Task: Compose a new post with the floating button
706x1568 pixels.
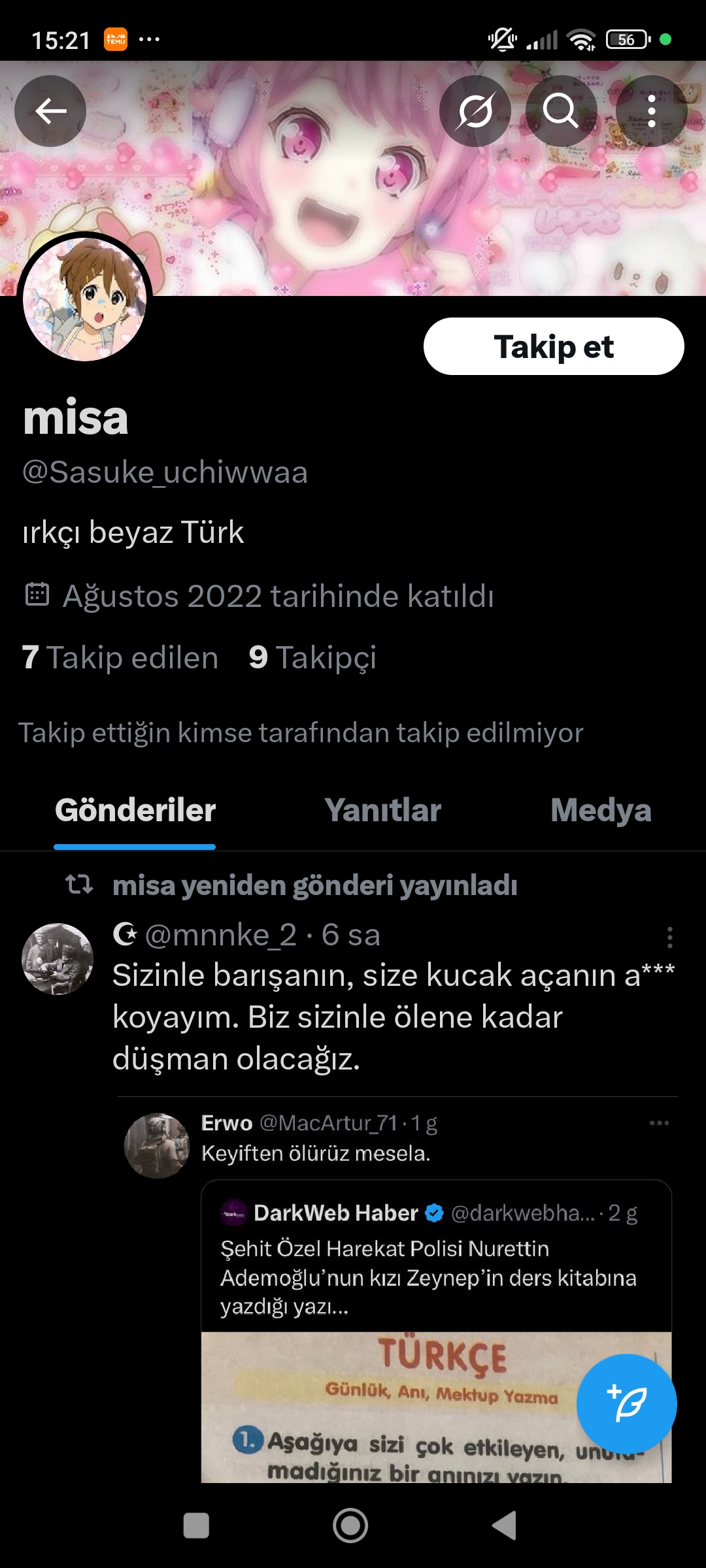Action: tap(627, 1404)
